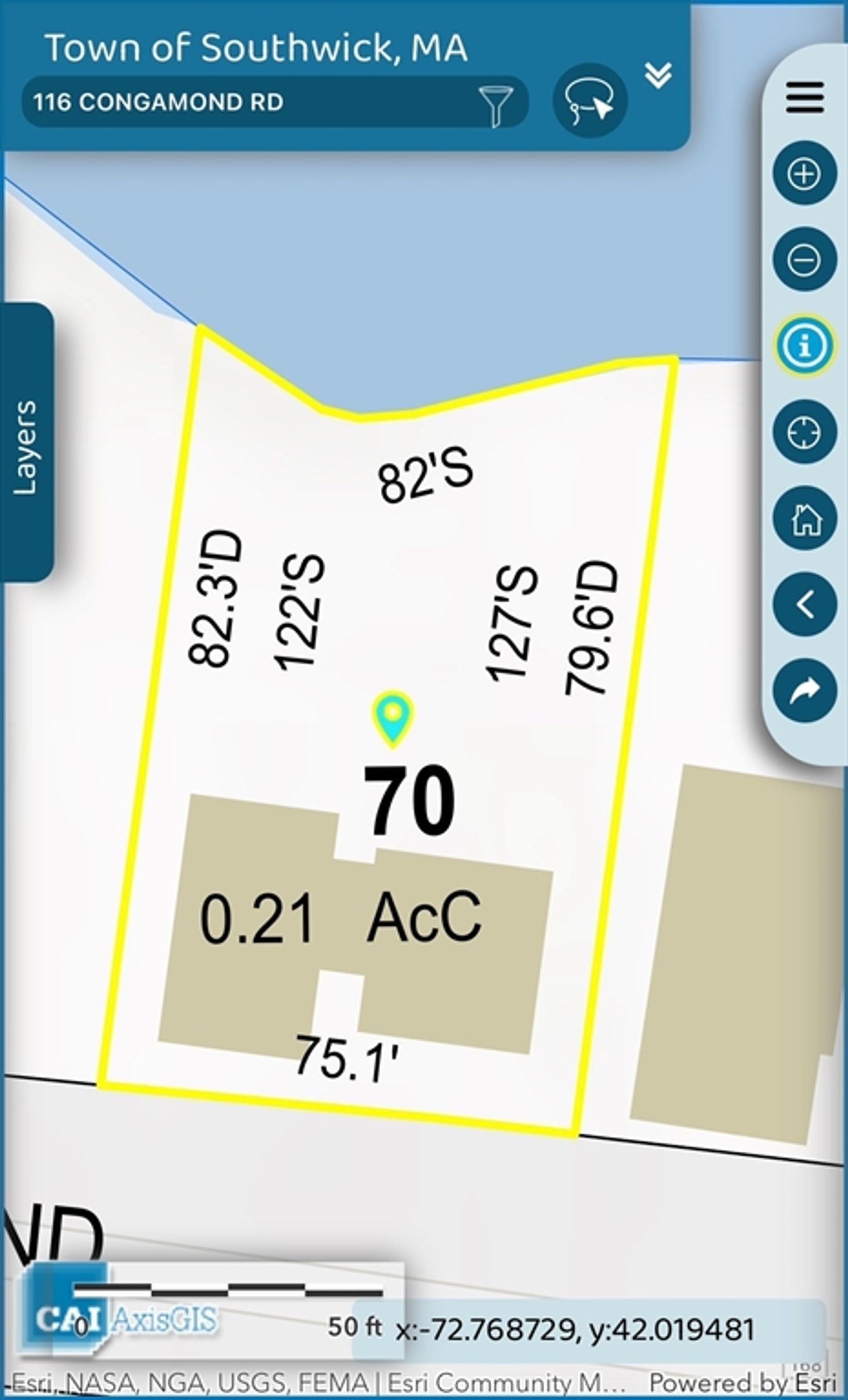Locate my current position on the map
This screenshot has height=1400, width=848.
(x=804, y=432)
